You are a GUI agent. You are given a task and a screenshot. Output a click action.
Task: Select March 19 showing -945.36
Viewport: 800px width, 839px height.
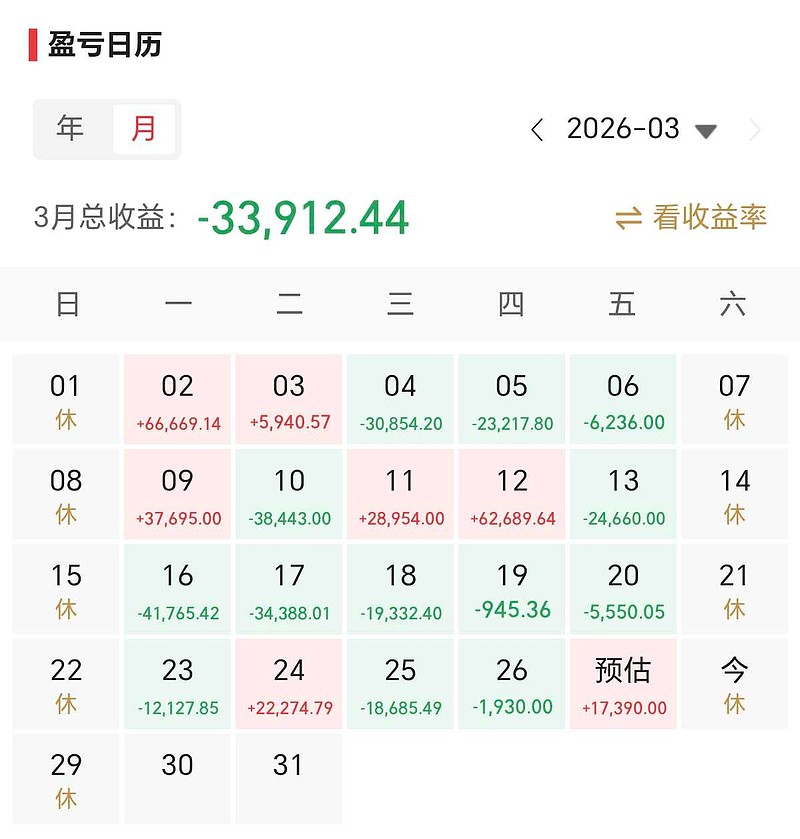(x=511, y=589)
